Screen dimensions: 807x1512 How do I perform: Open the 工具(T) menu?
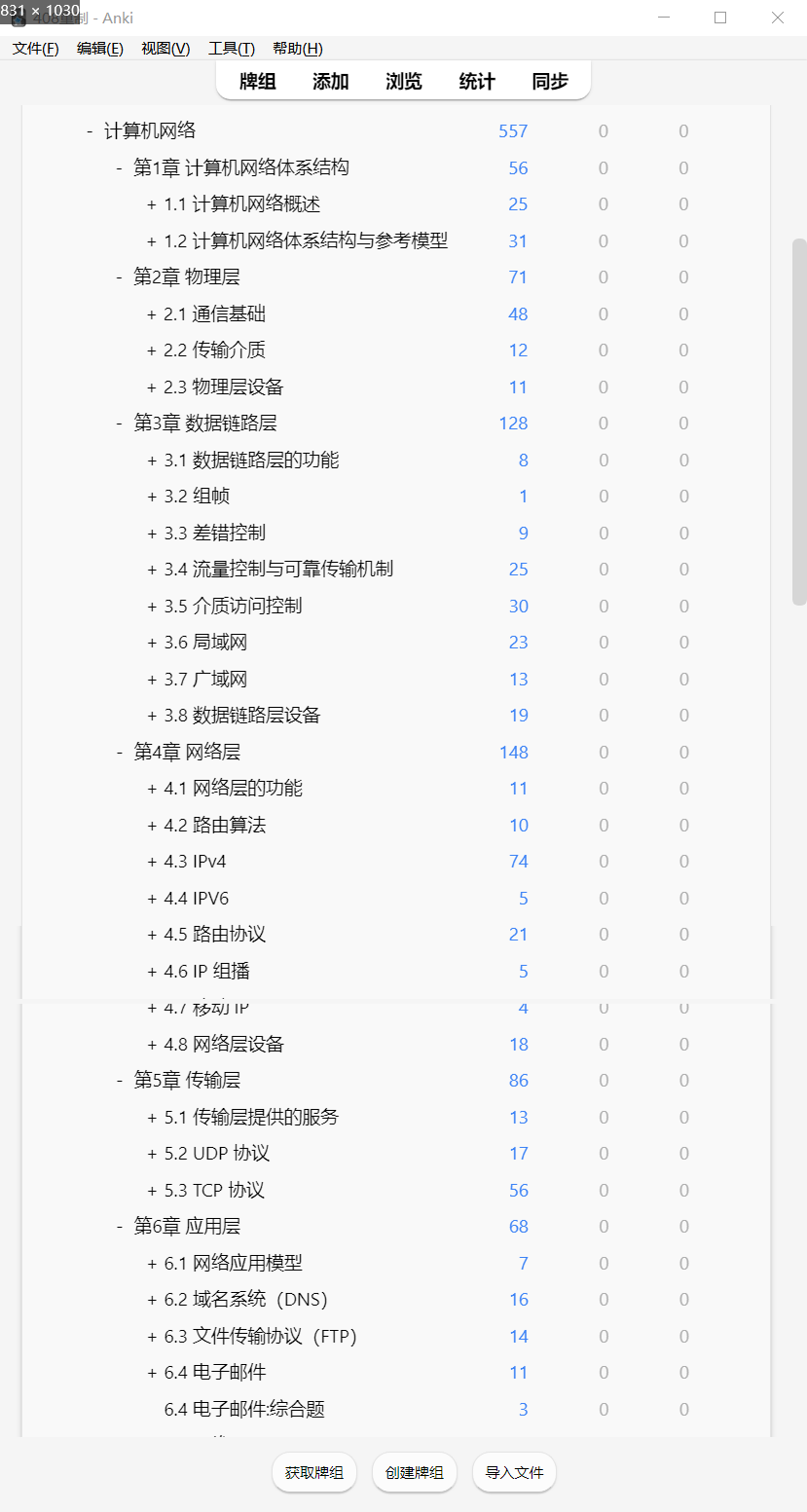[x=232, y=49]
